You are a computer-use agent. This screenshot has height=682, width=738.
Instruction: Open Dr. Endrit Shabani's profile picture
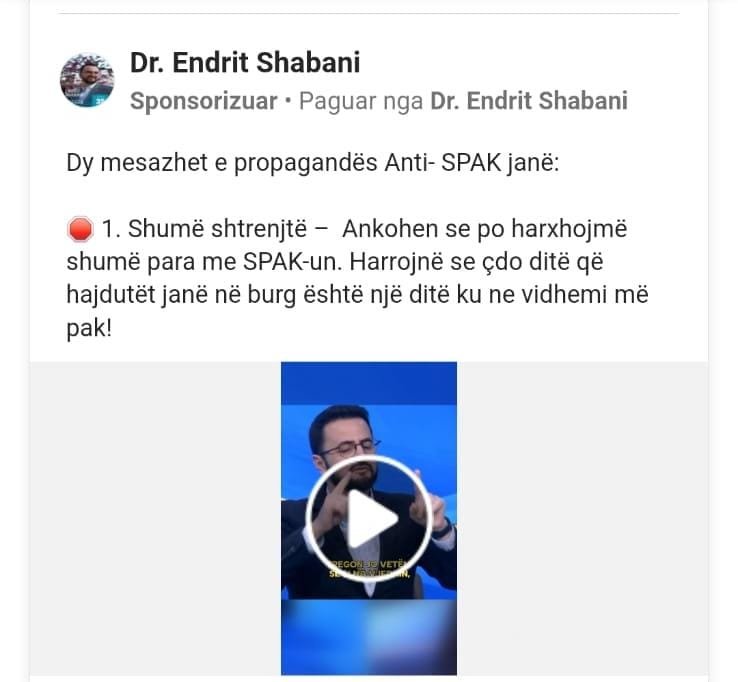pos(87,81)
